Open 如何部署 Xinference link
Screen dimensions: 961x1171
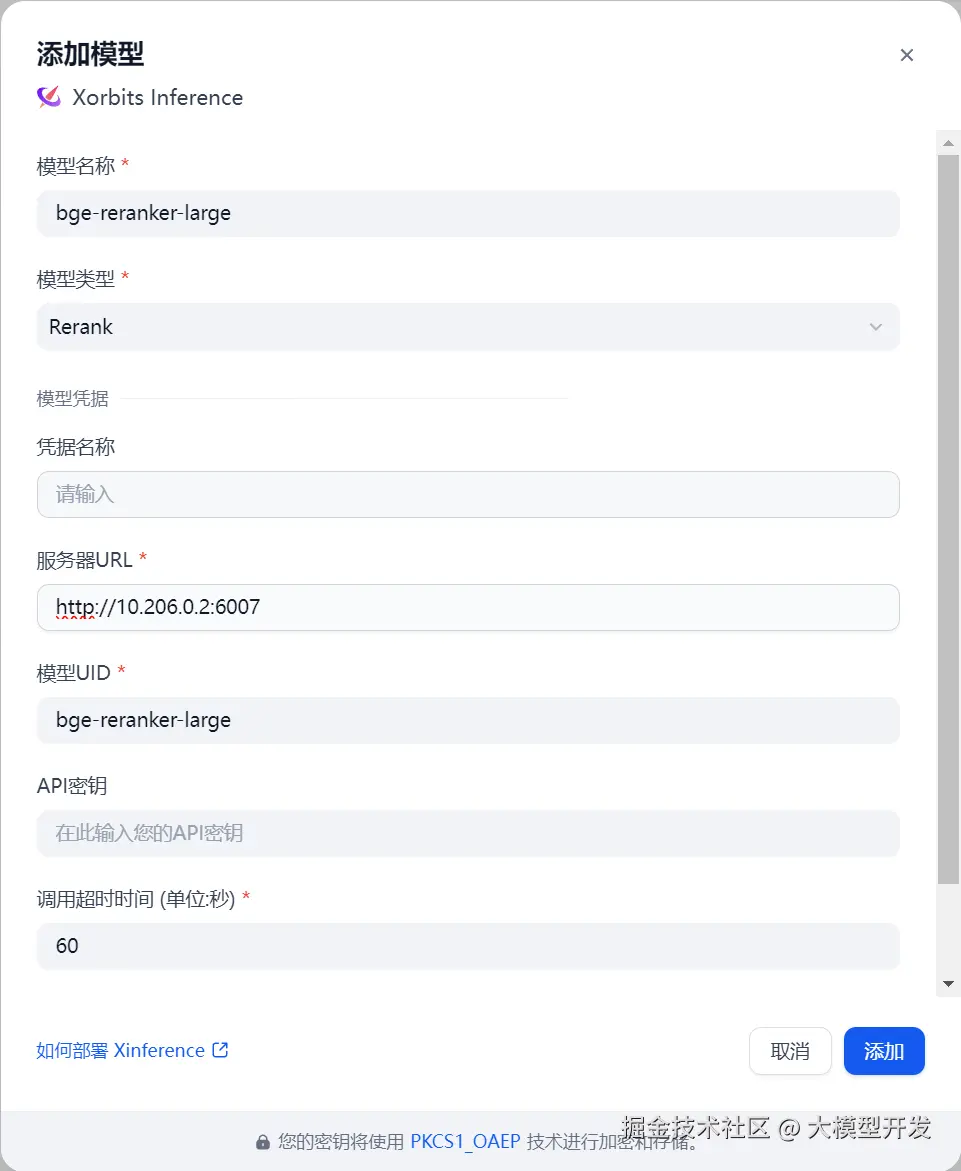(x=132, y=1051)
